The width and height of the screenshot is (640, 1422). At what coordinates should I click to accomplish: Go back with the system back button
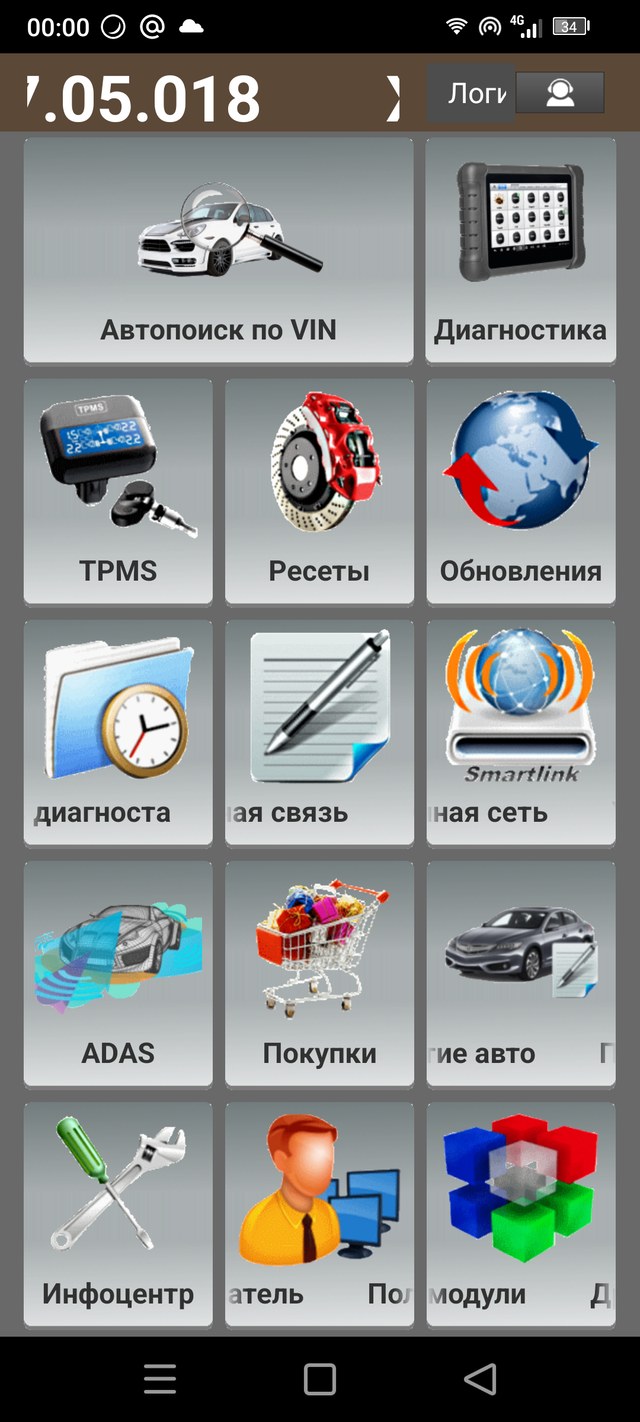pos(480,1380)
